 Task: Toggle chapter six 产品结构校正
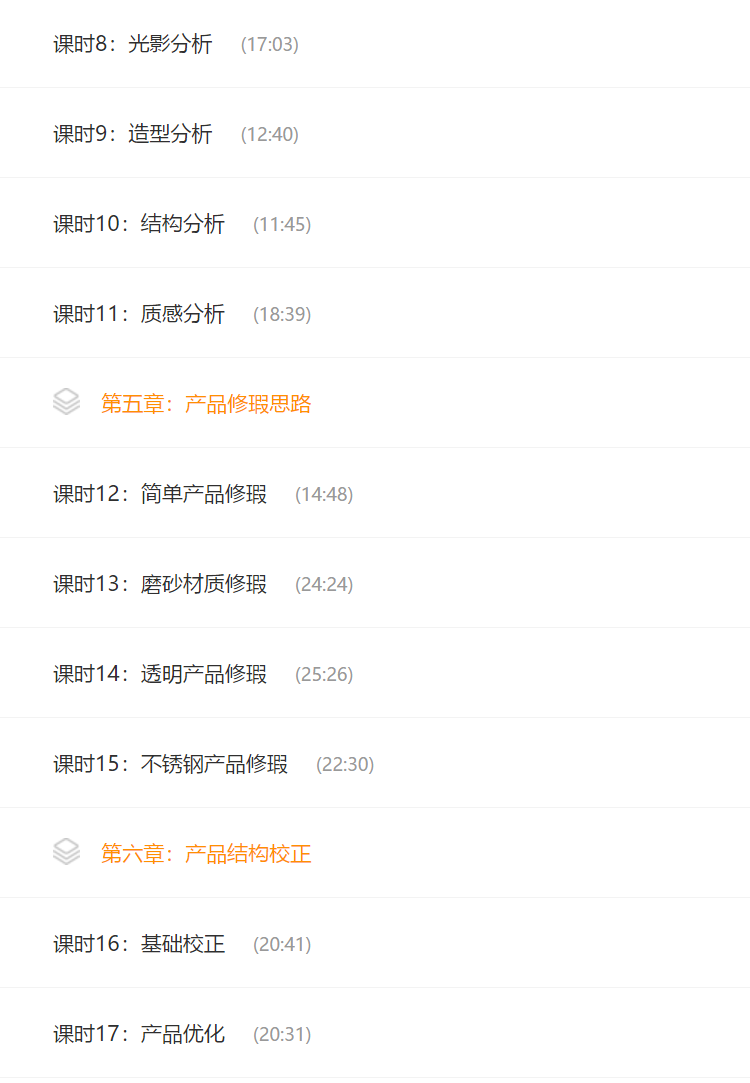coord(206,854)
